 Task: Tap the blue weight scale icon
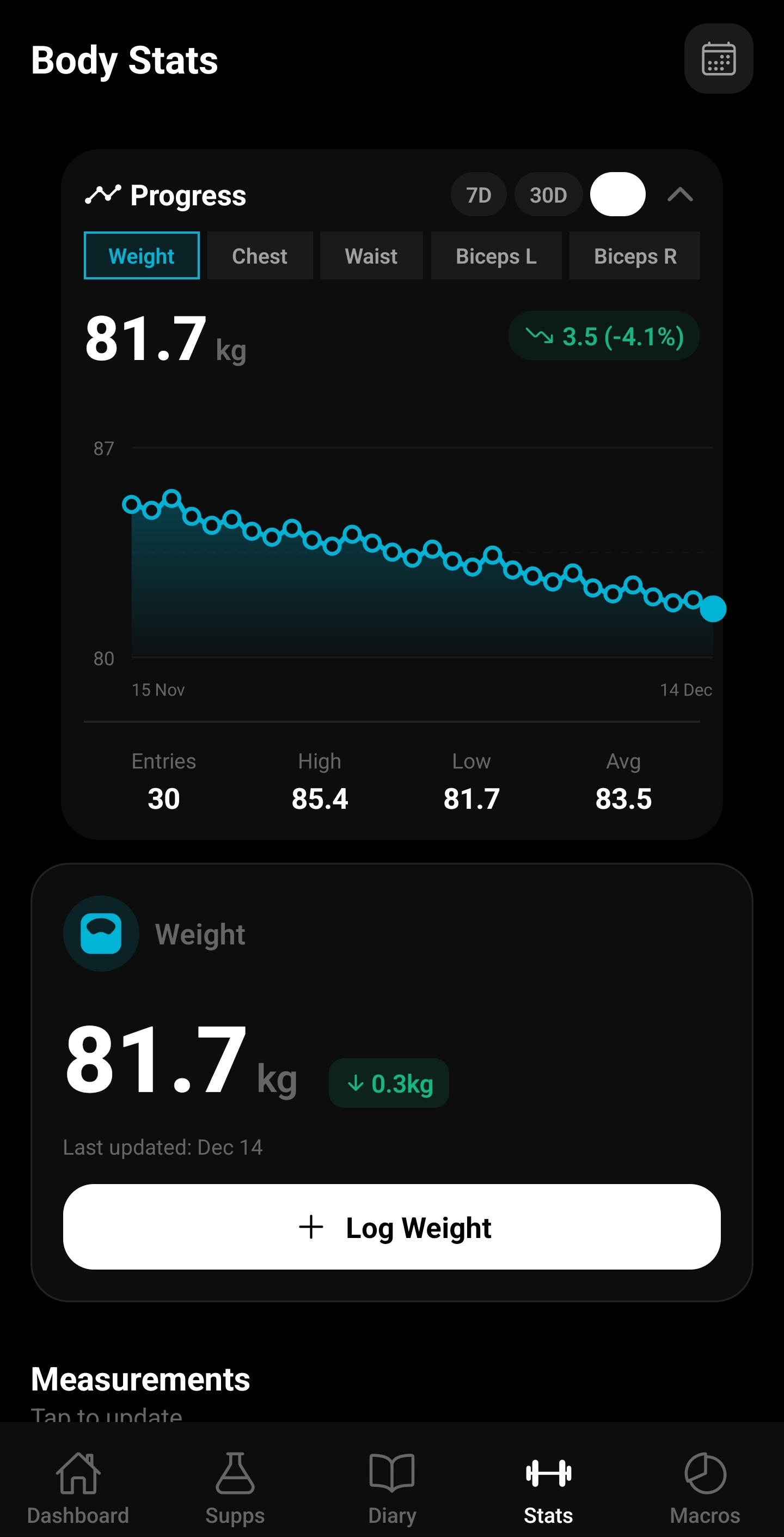[x=101, y=933]
